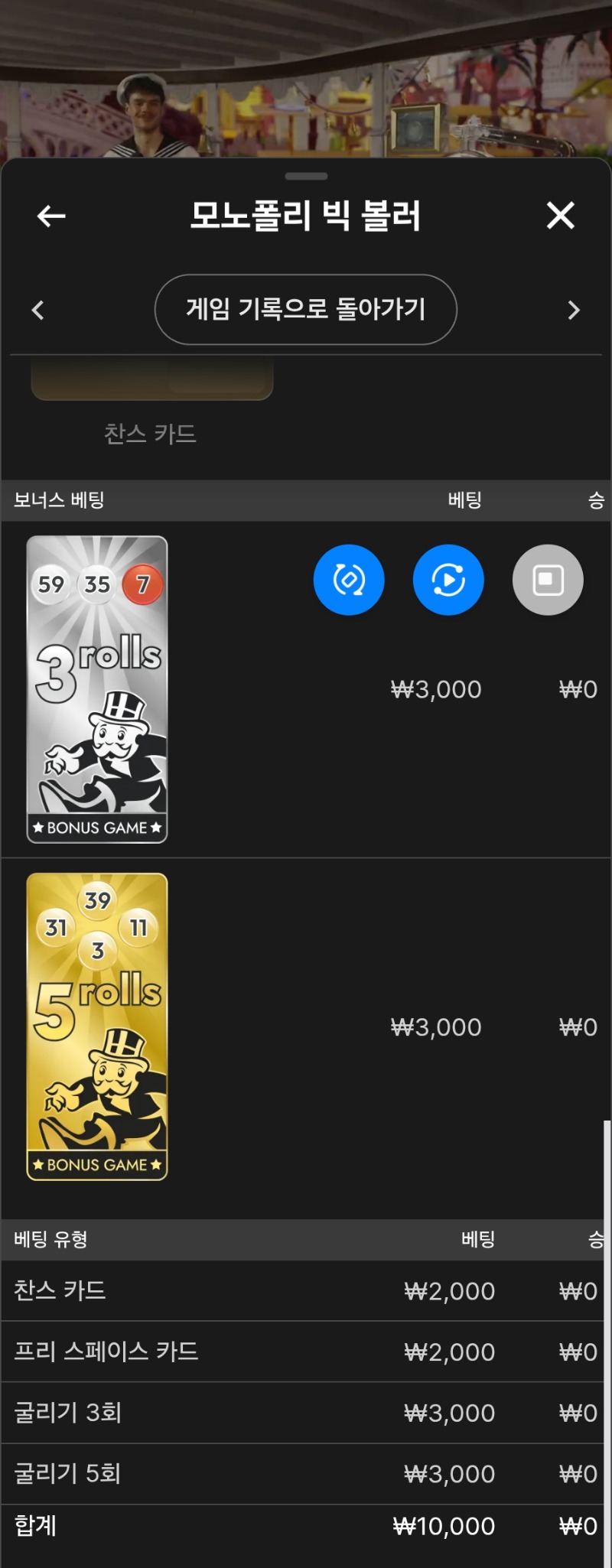Show the next game round

click(574, 311)
